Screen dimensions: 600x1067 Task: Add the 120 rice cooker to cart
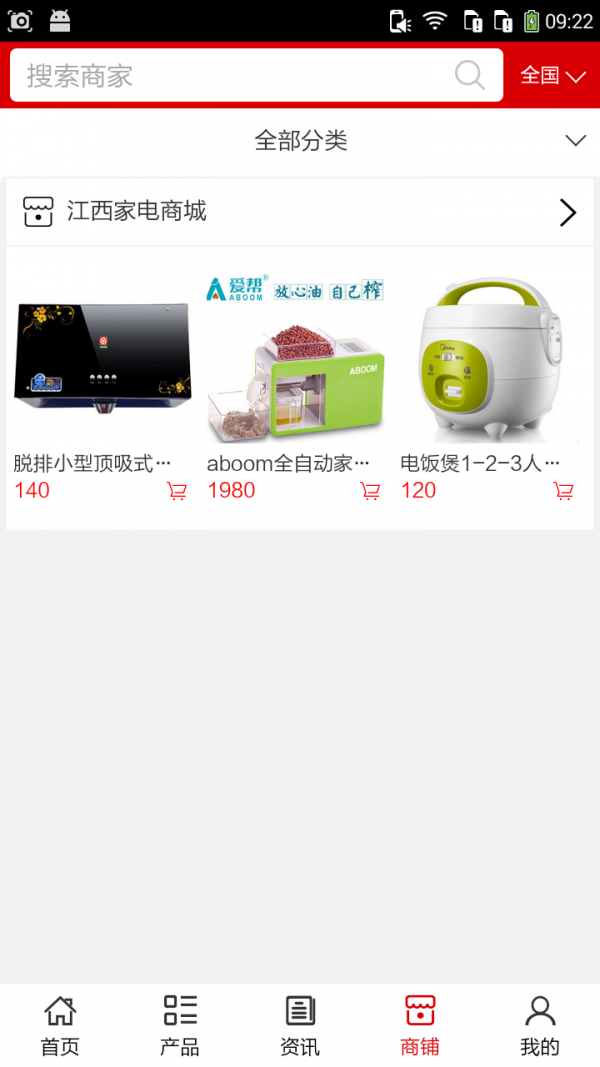point(564,491)
